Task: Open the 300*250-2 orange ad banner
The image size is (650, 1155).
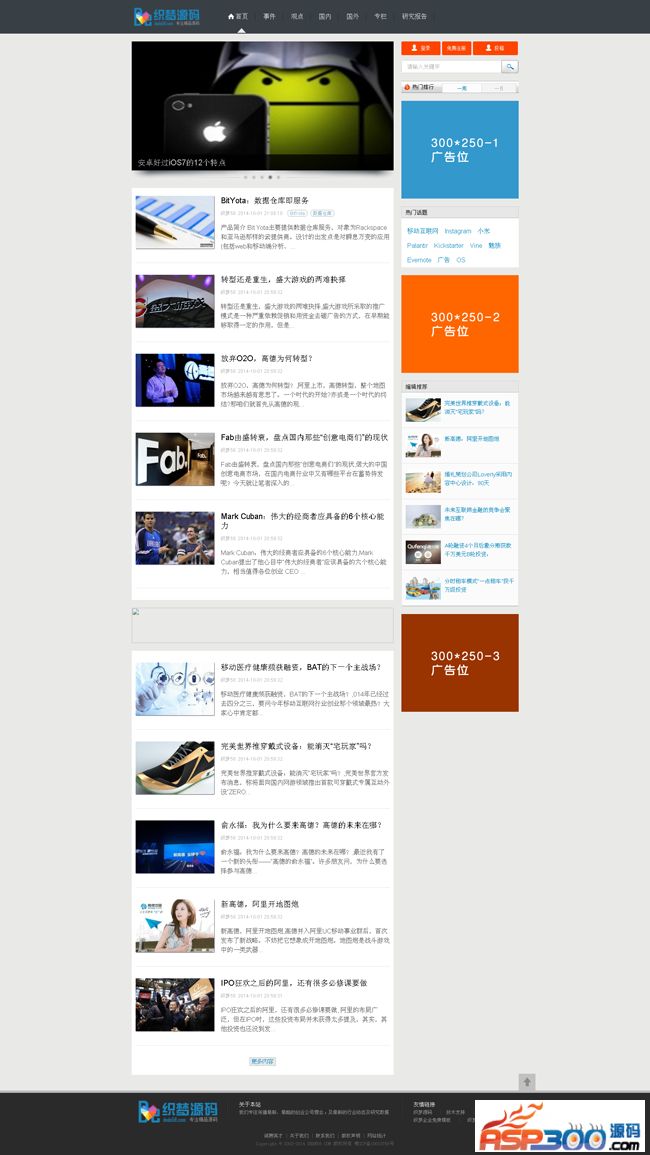Action: (x=460, y=324)
